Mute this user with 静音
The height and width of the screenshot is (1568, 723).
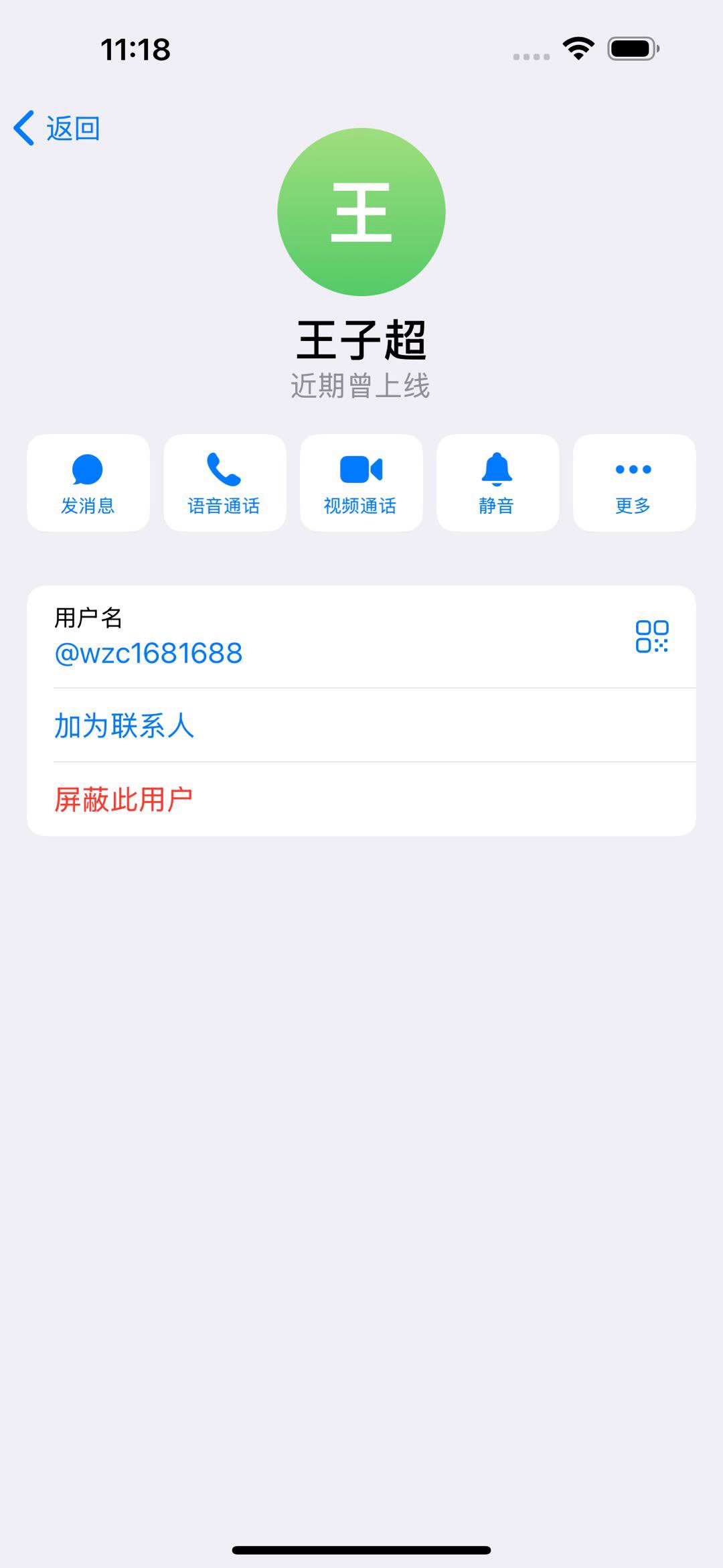pos(498,483)
